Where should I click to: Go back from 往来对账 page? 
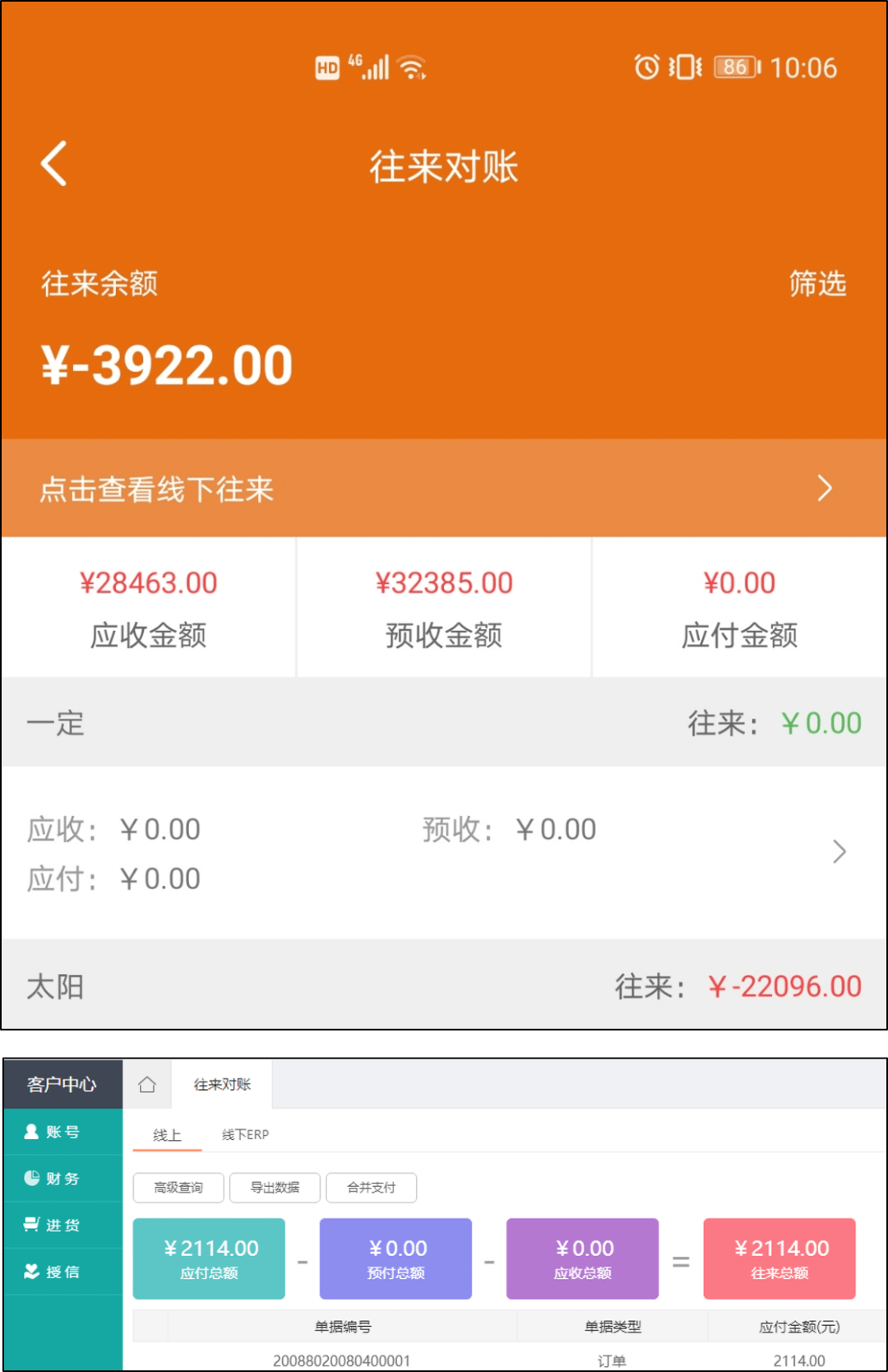coord(54,165)
